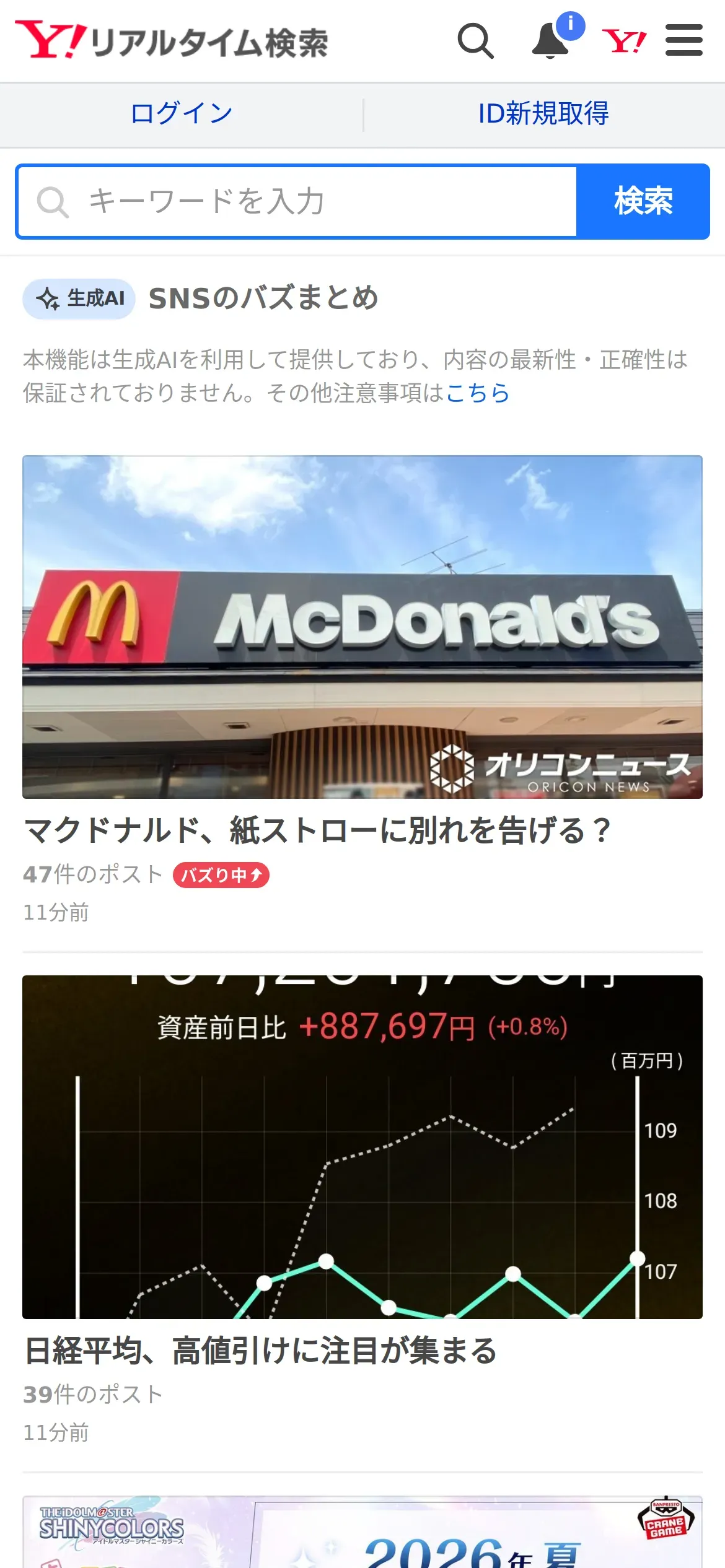The width and height of the screenshot is (725, 1568).
Task: Open the 日経平均 high close buzz card
Action: coord(362,1211)
